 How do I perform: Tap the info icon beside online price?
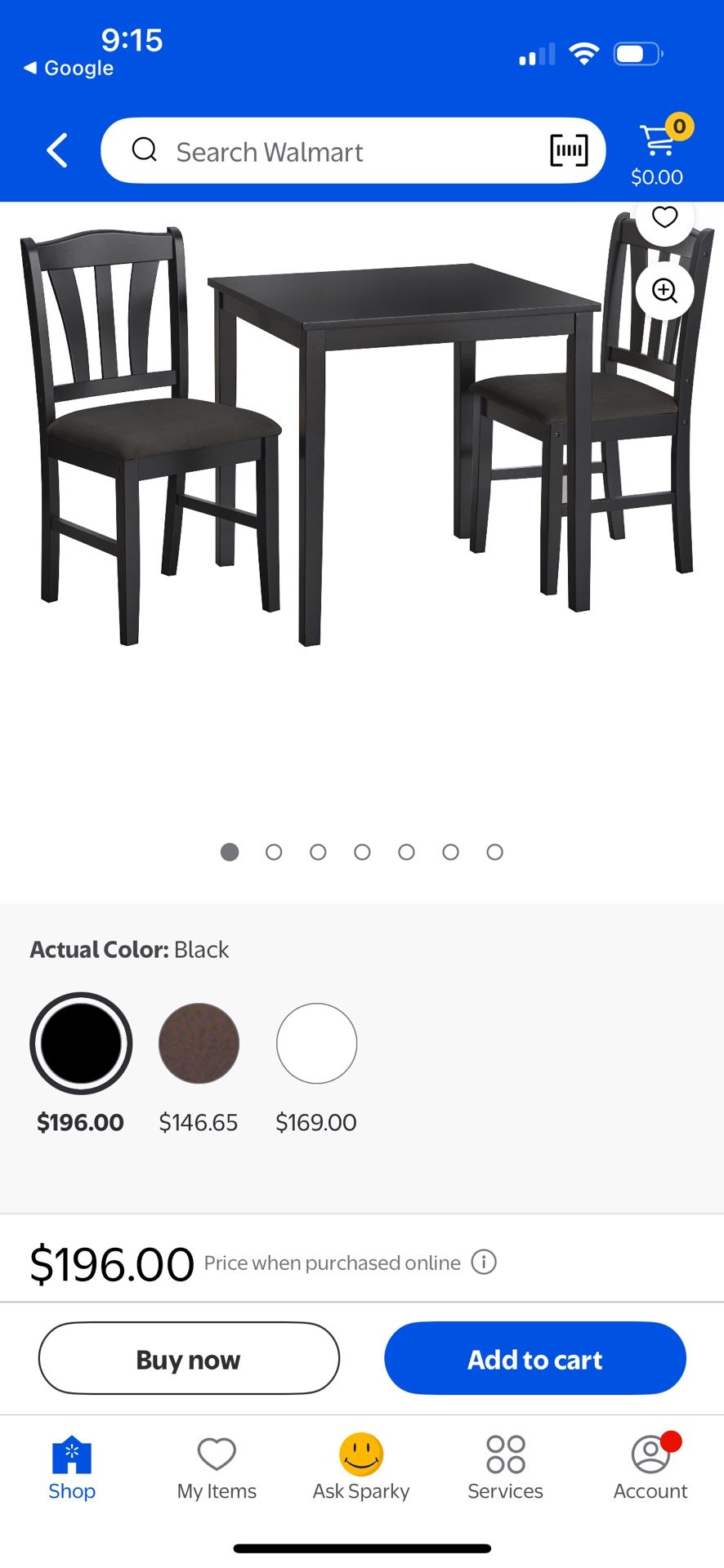click(483, 1263)
